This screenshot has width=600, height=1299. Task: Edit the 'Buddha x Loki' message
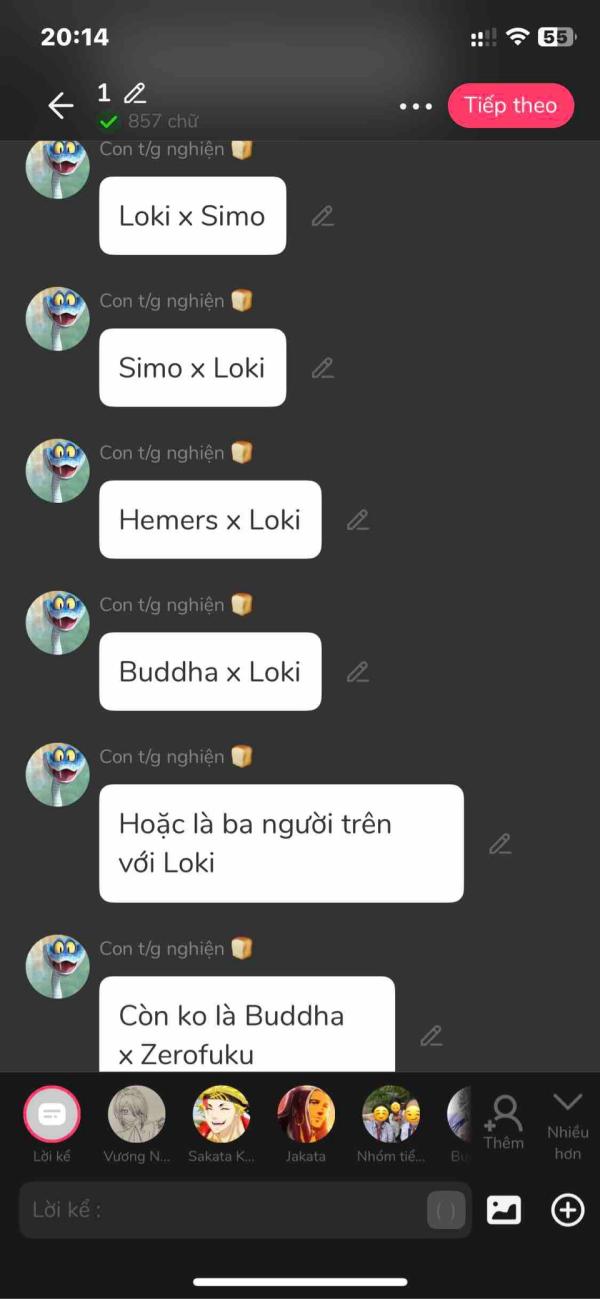[357, 672]
